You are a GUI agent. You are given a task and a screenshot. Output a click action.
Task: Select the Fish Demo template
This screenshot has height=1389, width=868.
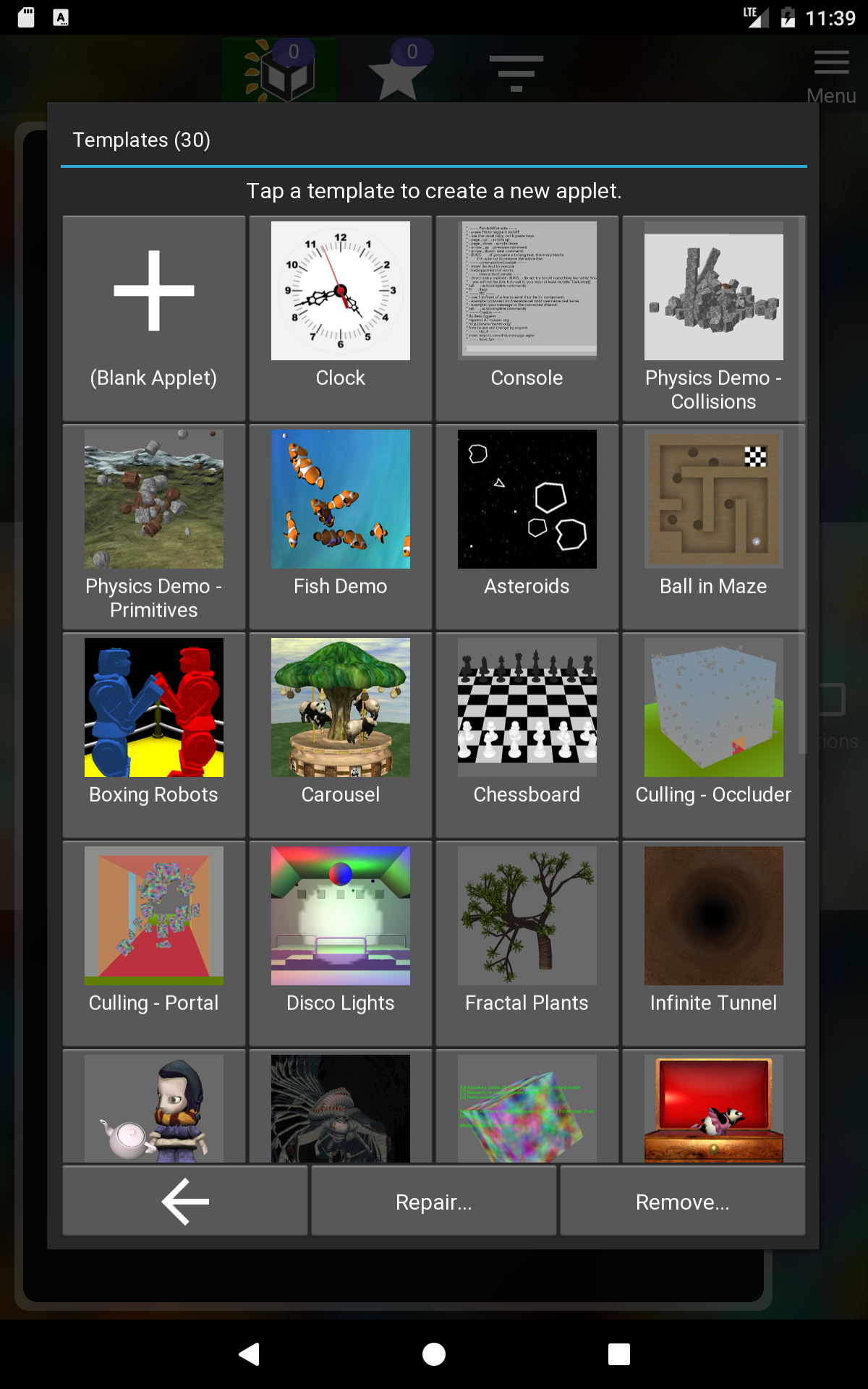[x=340, y=527]
